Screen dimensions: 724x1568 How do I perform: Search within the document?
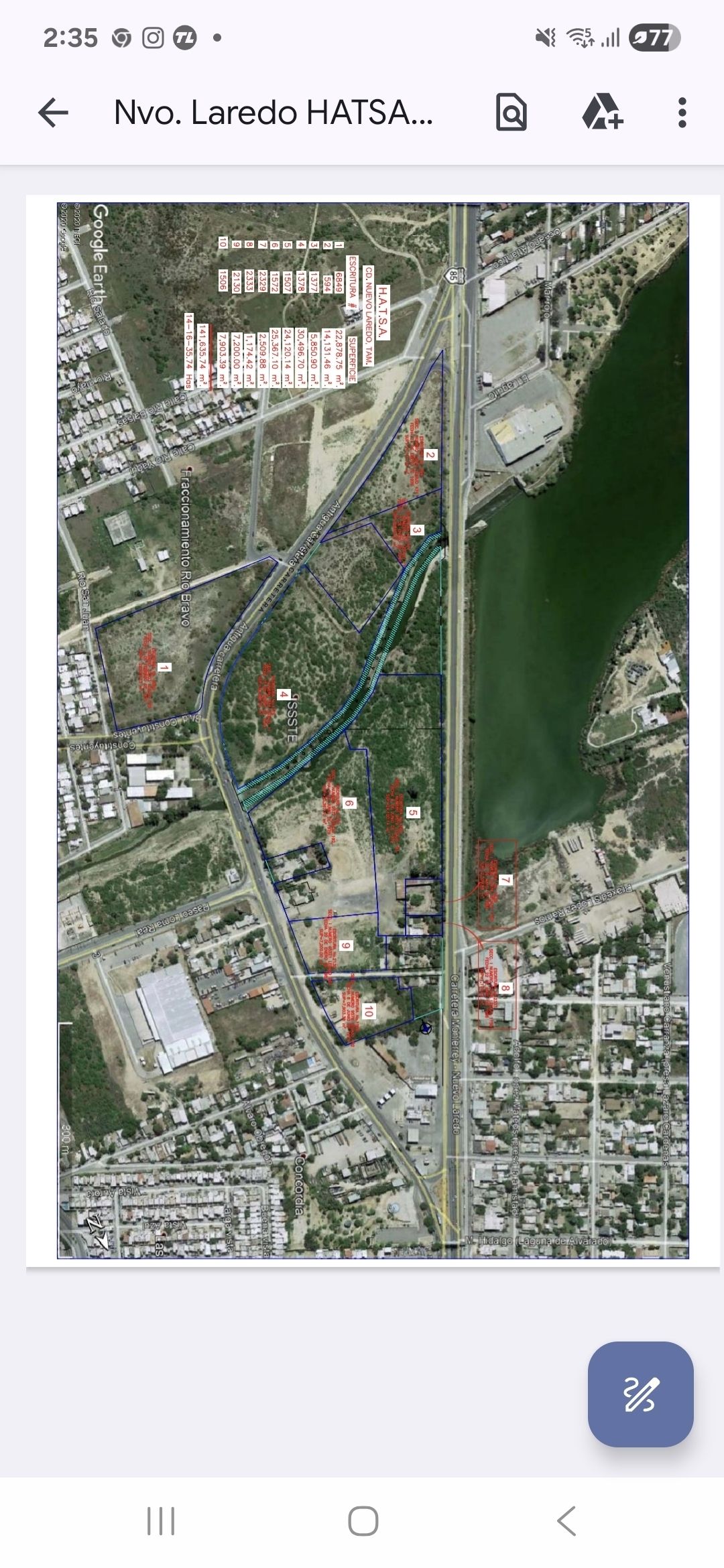(511, 113)
